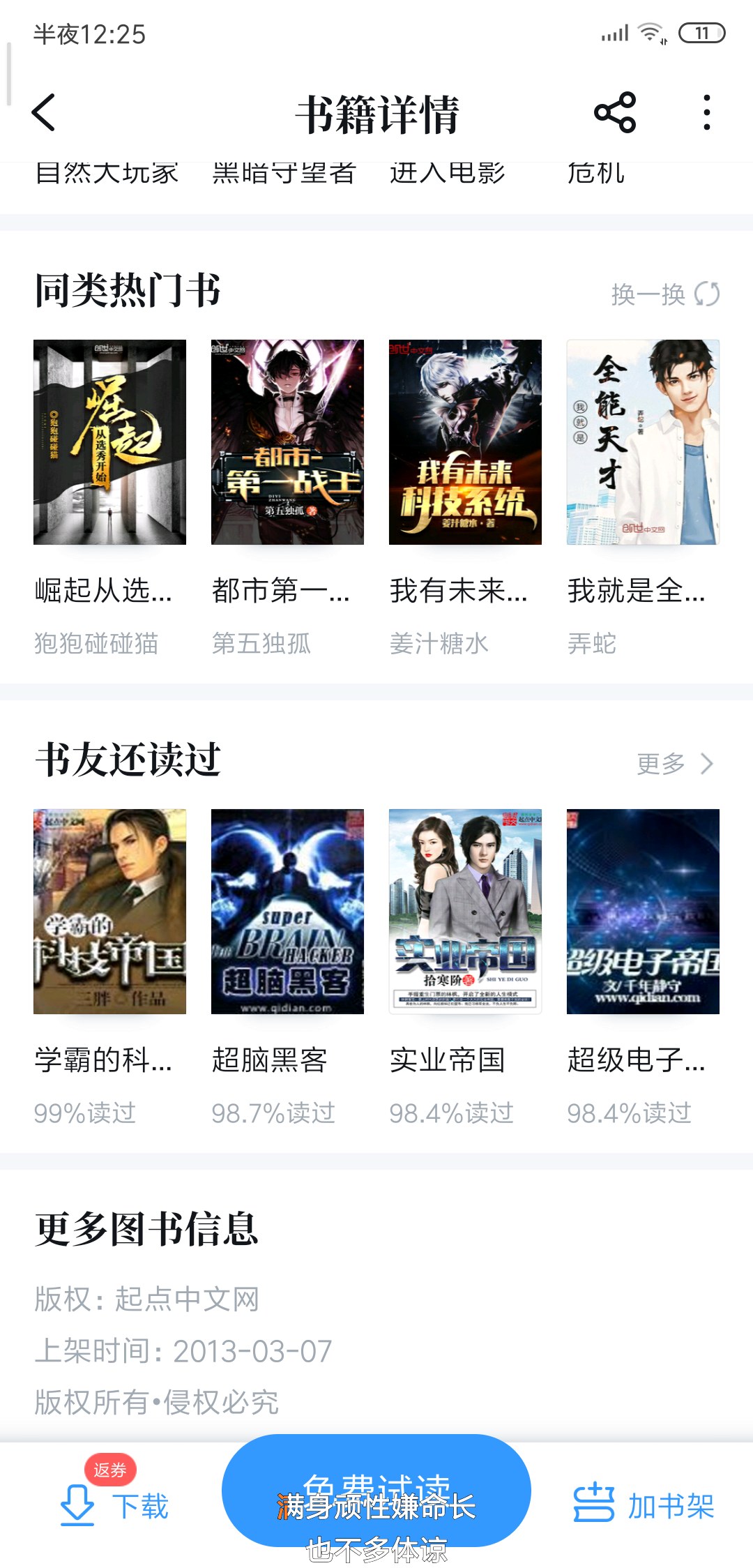Open the book 都市第一战王 by 第五独孤

click(287, 442)
